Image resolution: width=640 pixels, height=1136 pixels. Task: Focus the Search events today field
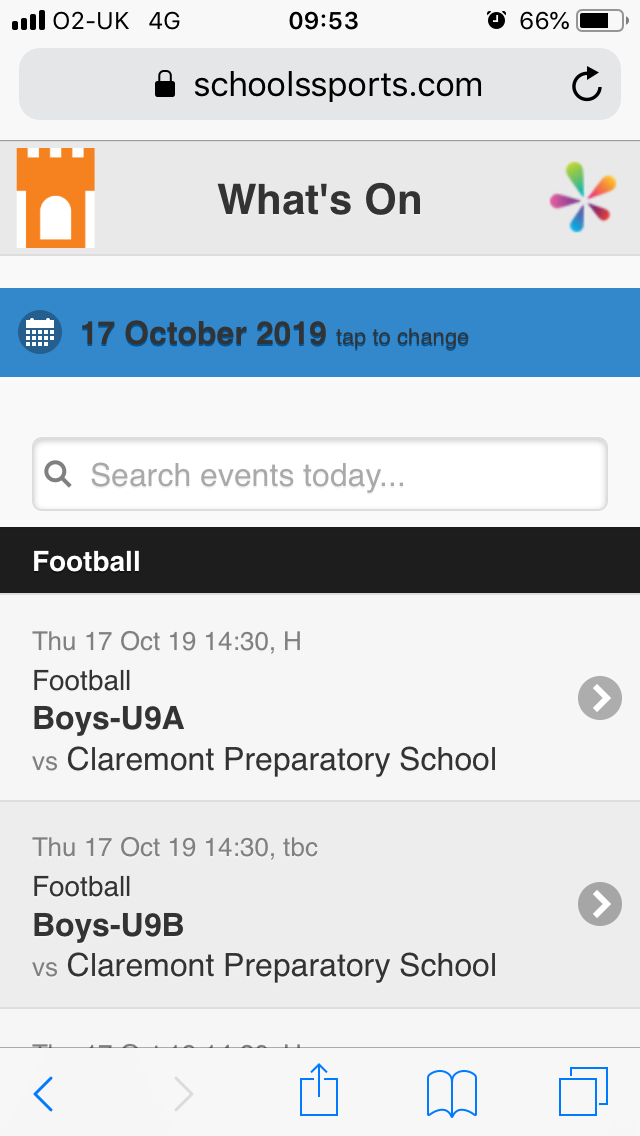point(320,475)
